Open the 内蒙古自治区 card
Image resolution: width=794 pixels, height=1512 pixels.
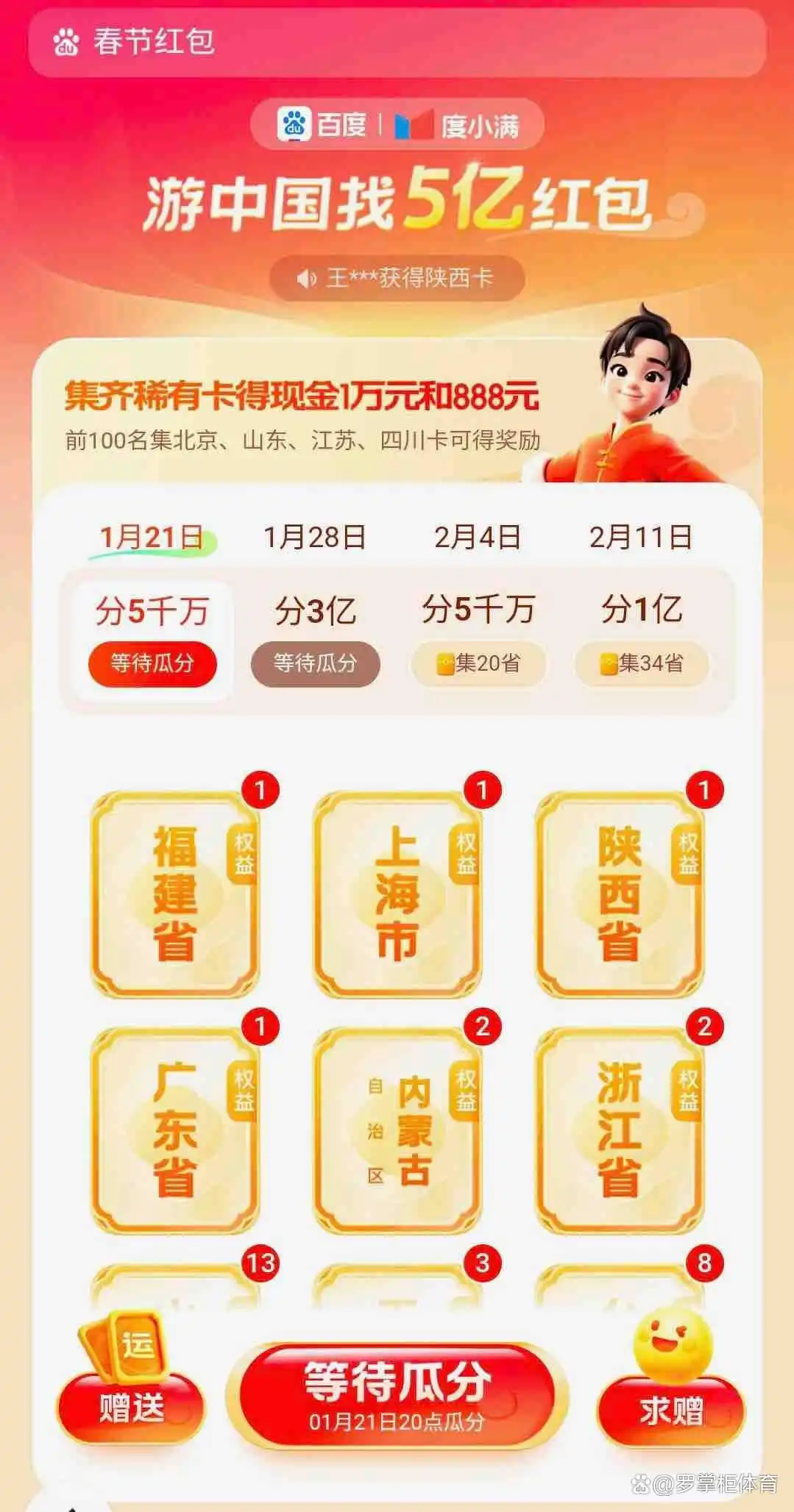pos(397,1130)
